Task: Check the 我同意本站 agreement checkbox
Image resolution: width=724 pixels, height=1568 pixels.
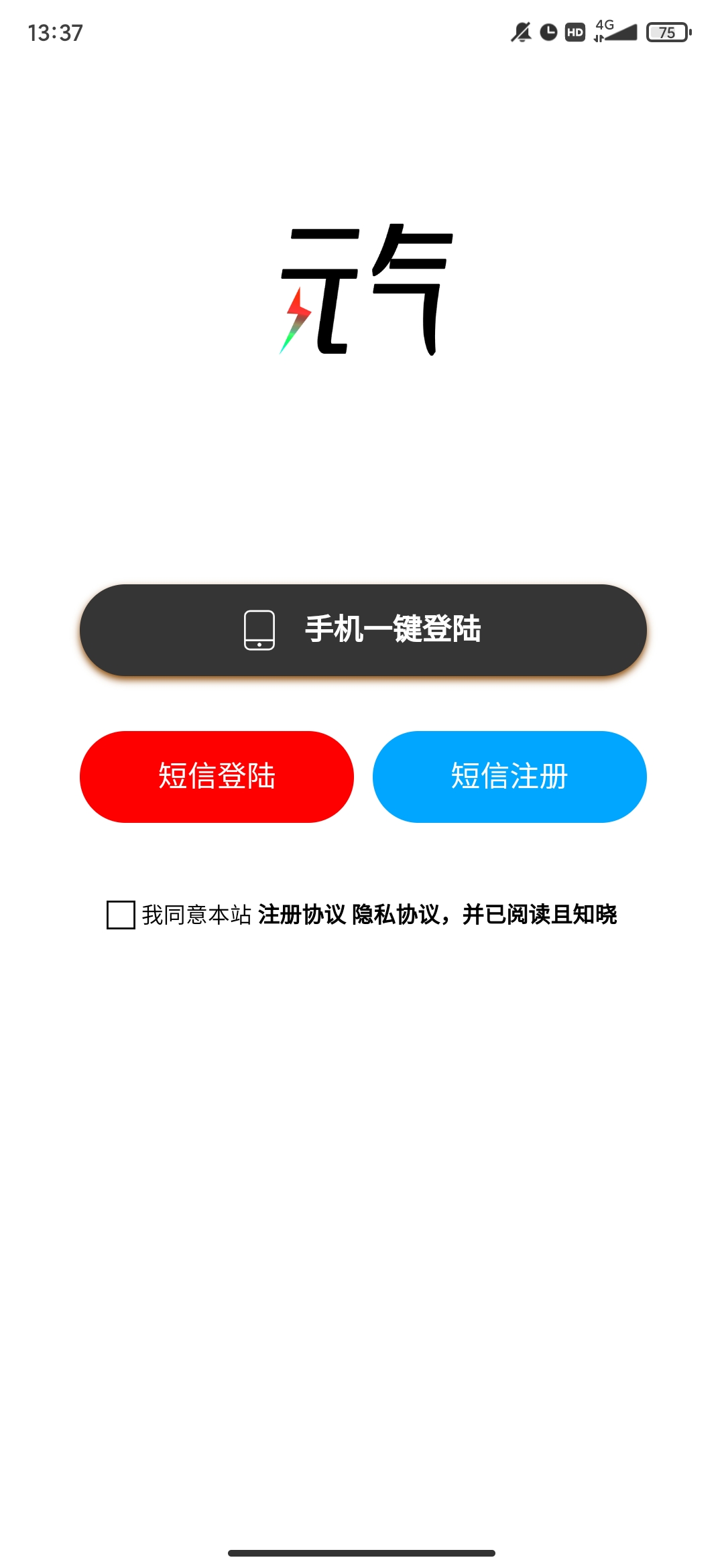Action: coord(121,915)
